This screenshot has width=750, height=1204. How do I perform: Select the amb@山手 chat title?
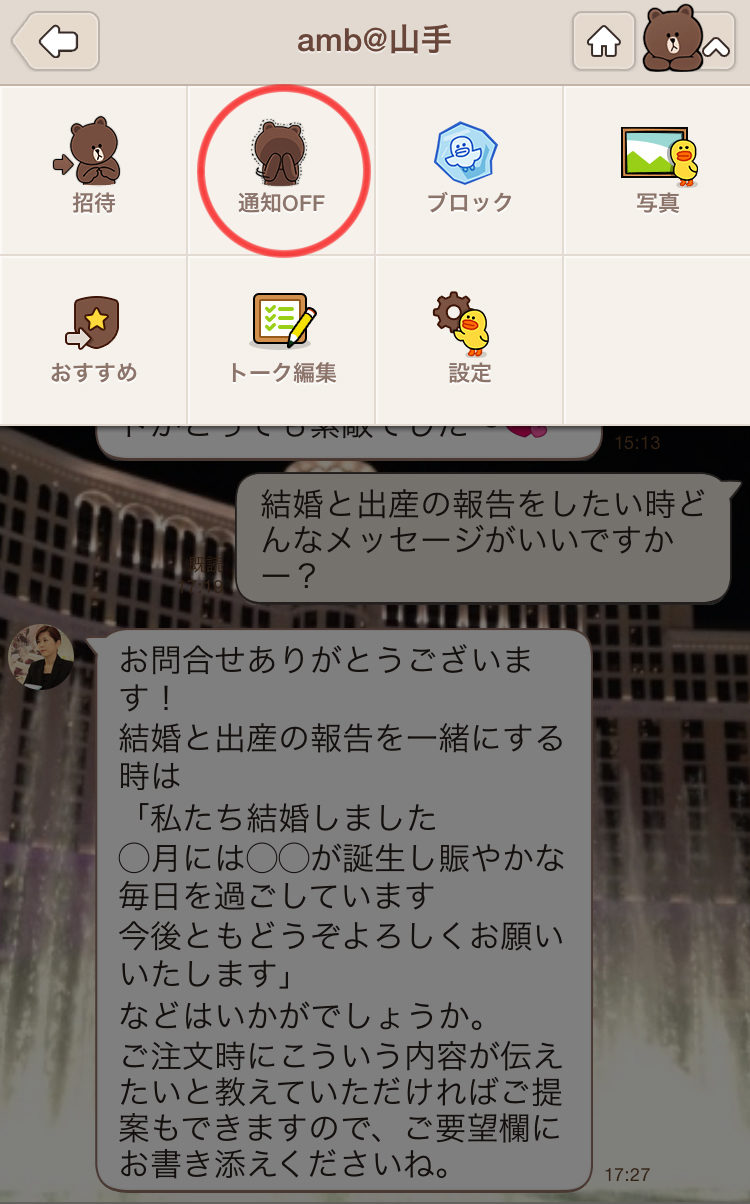tap(375, 40)
